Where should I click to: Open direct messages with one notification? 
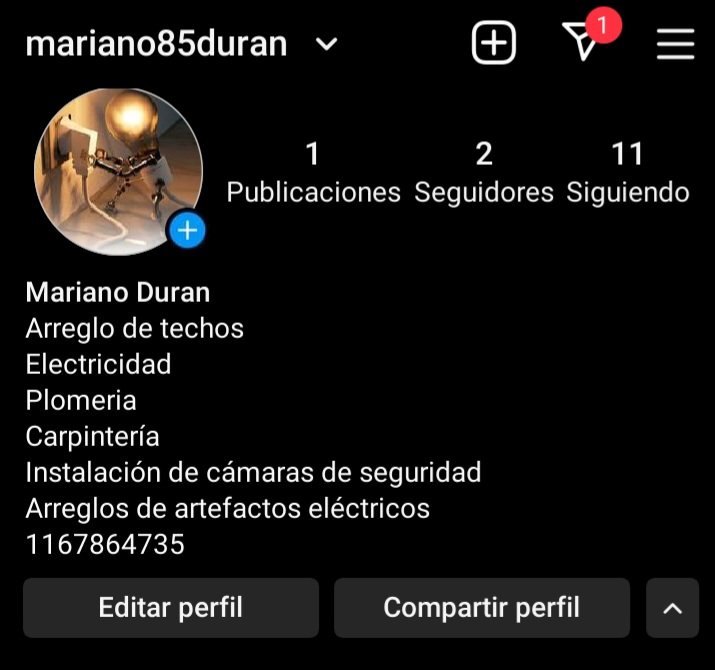coord(582,43)
